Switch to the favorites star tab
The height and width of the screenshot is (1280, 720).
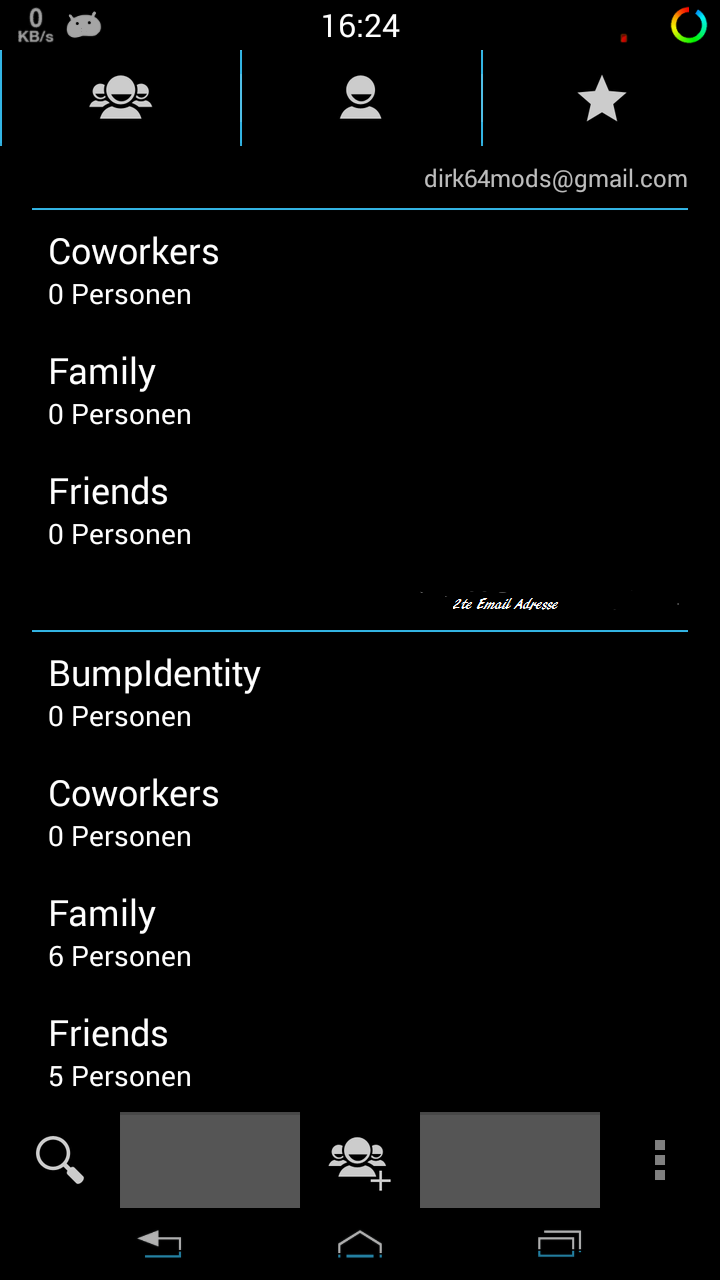pyautogui.click(x=601, y=99)
